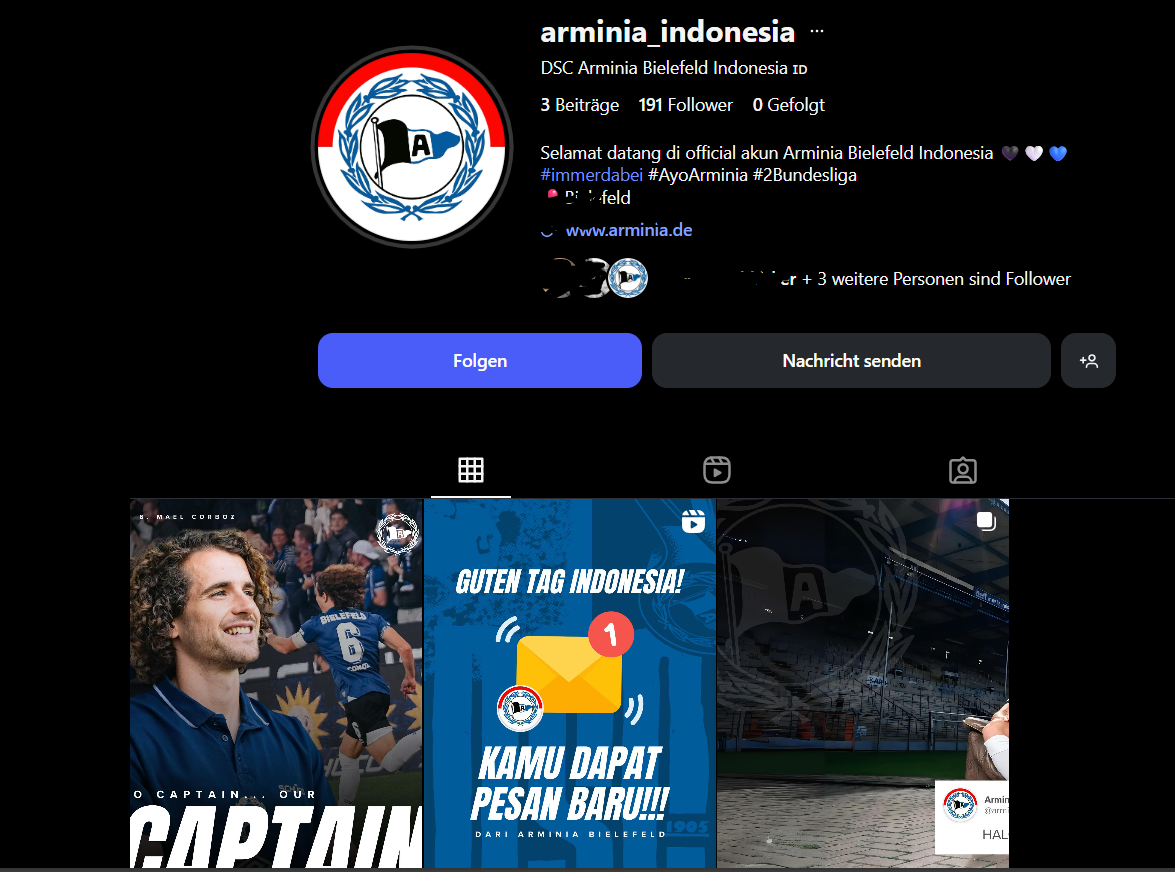Open the Guten Tag Indonesia reel

click(569, 682)
